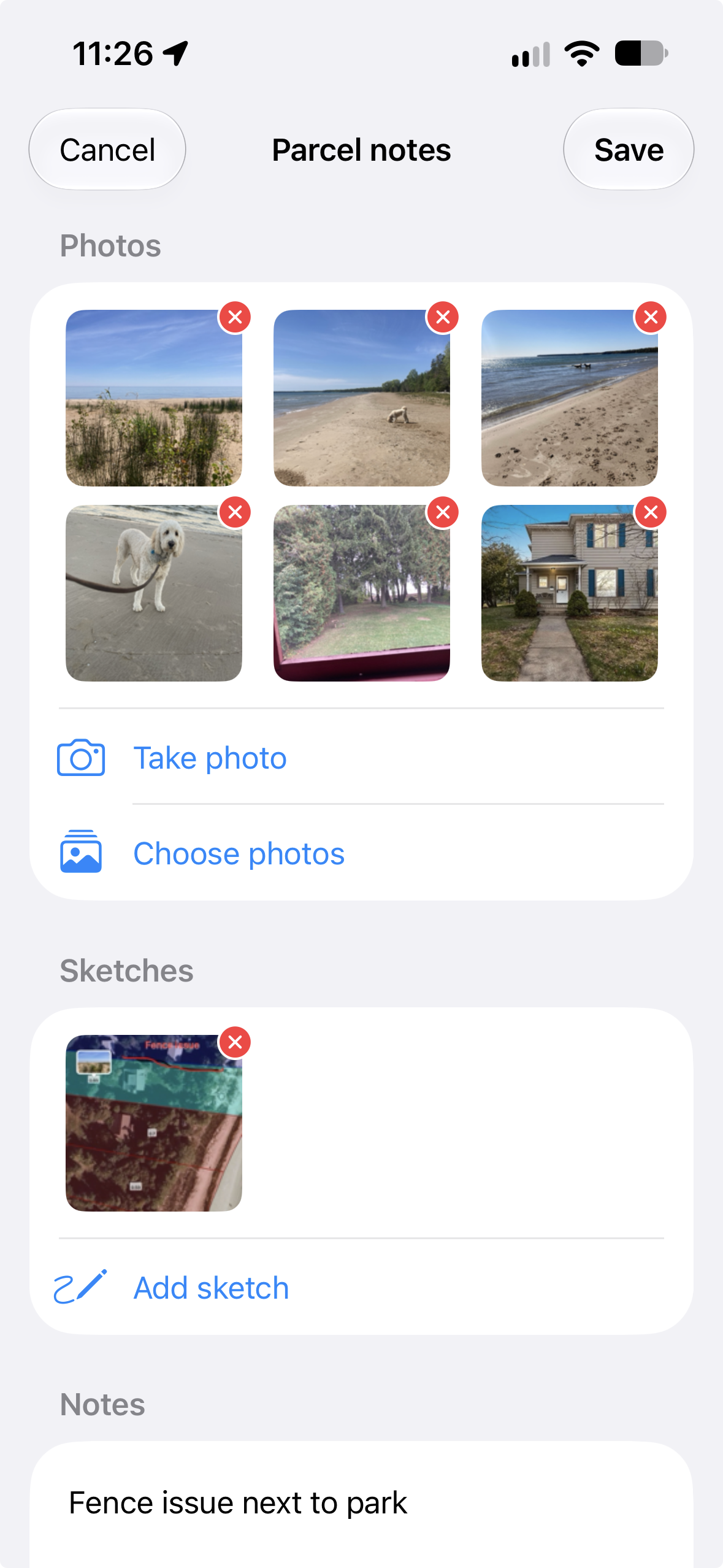This screenshot has width=723, height=1568.
Task: Delete the white dog on leash photo
Action: (x=235, y=512)
